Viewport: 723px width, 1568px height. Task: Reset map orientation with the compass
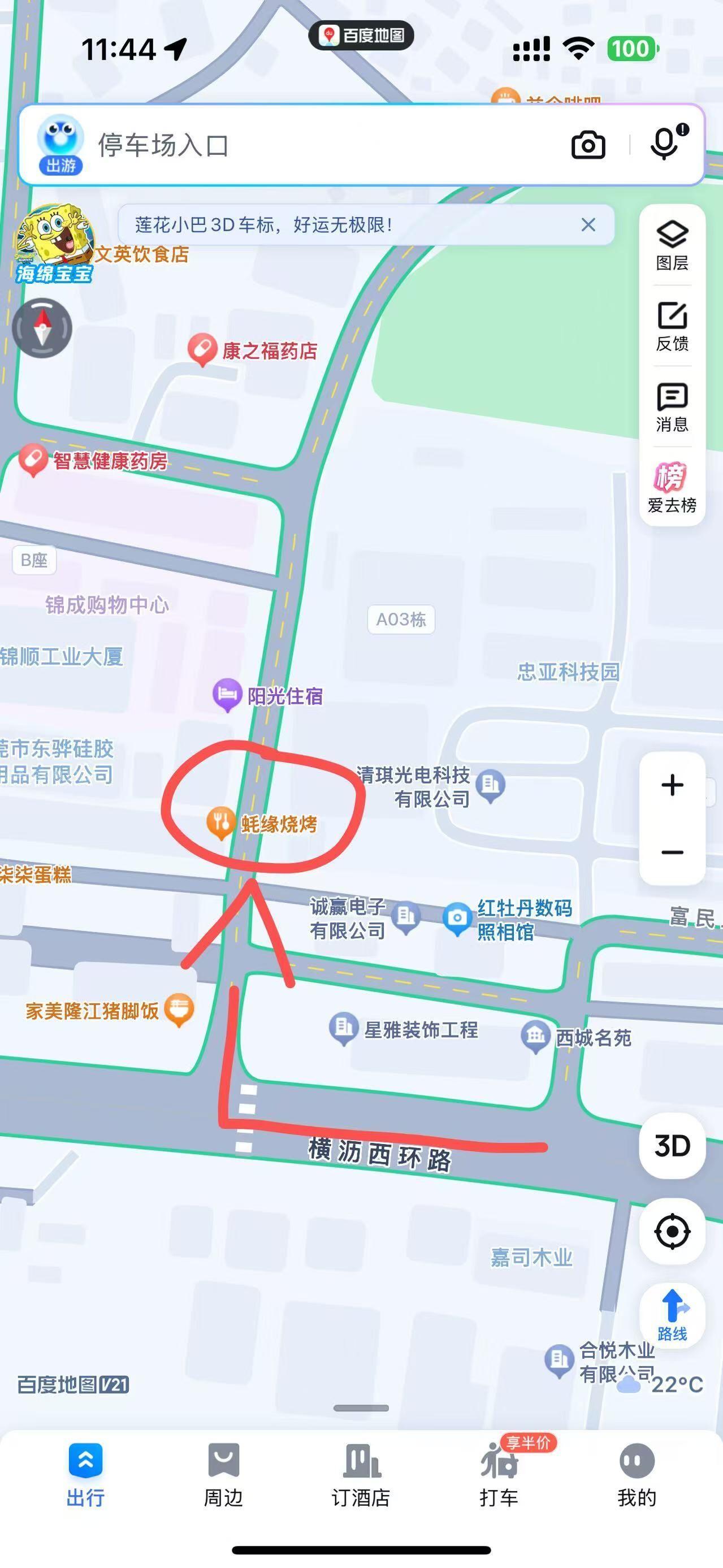pyautogui.click(x=42, y=328)
